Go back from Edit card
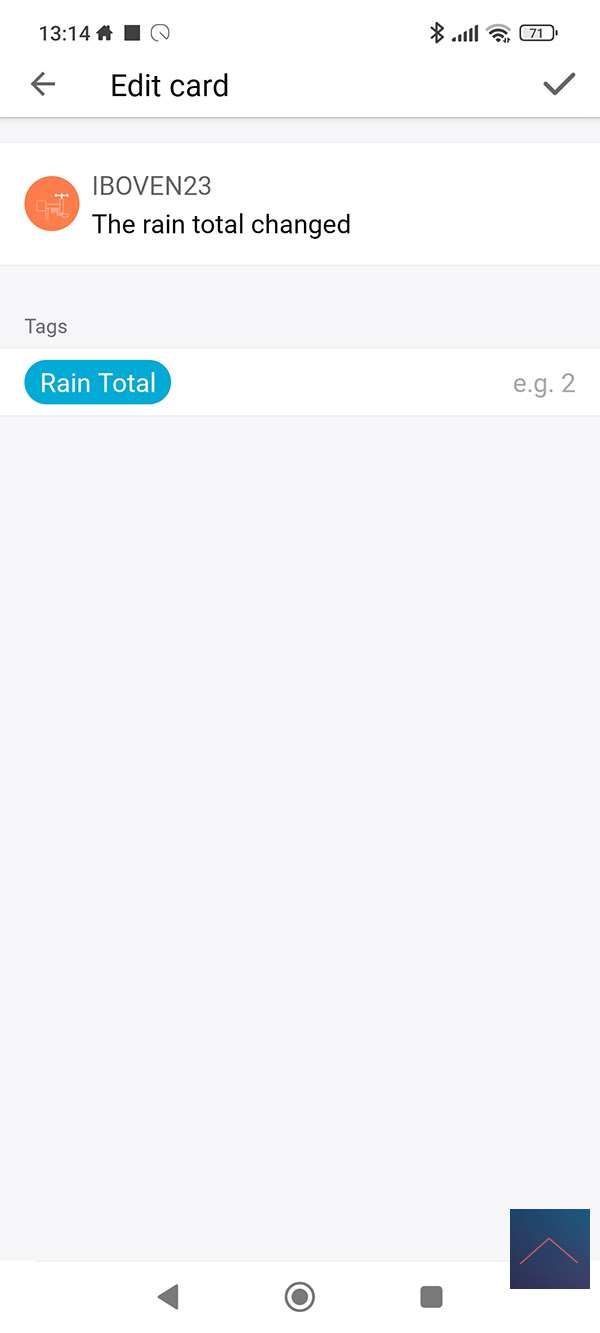 pyautogui.click(x=43, y=85)
